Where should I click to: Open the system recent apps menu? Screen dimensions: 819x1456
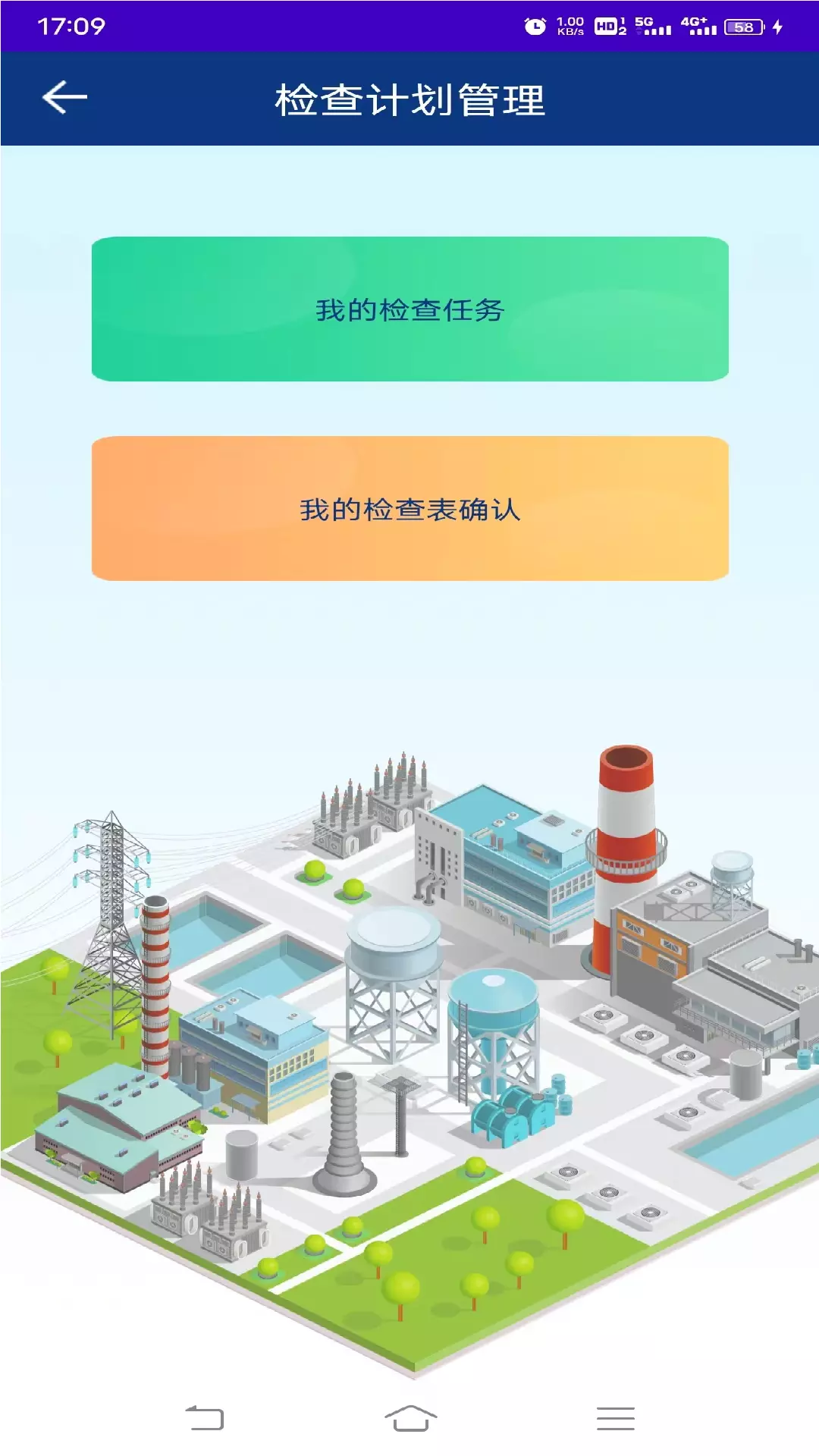[615, 1418]
